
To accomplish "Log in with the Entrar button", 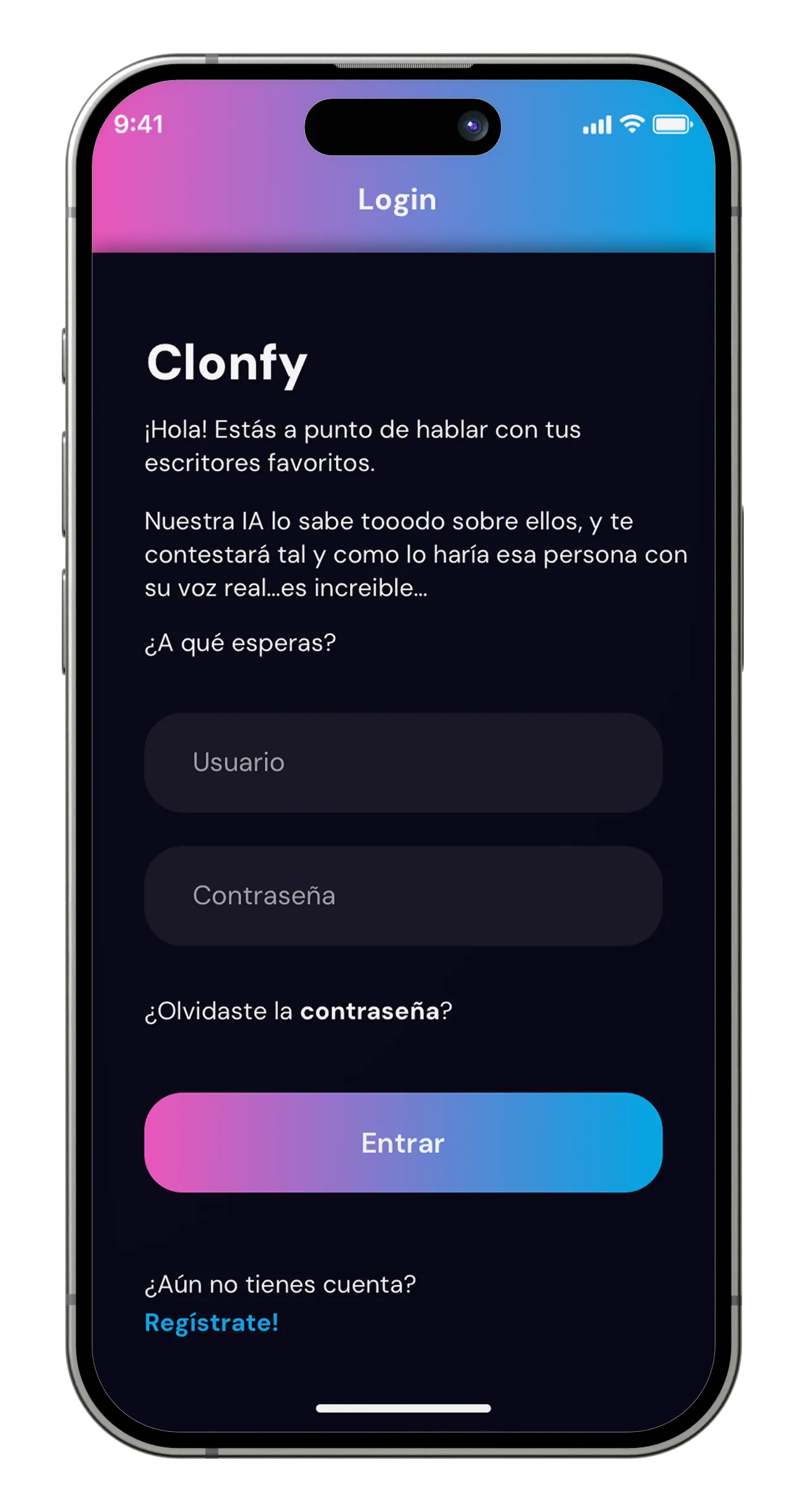I will pyautogui.click(x=403, y=1143).
